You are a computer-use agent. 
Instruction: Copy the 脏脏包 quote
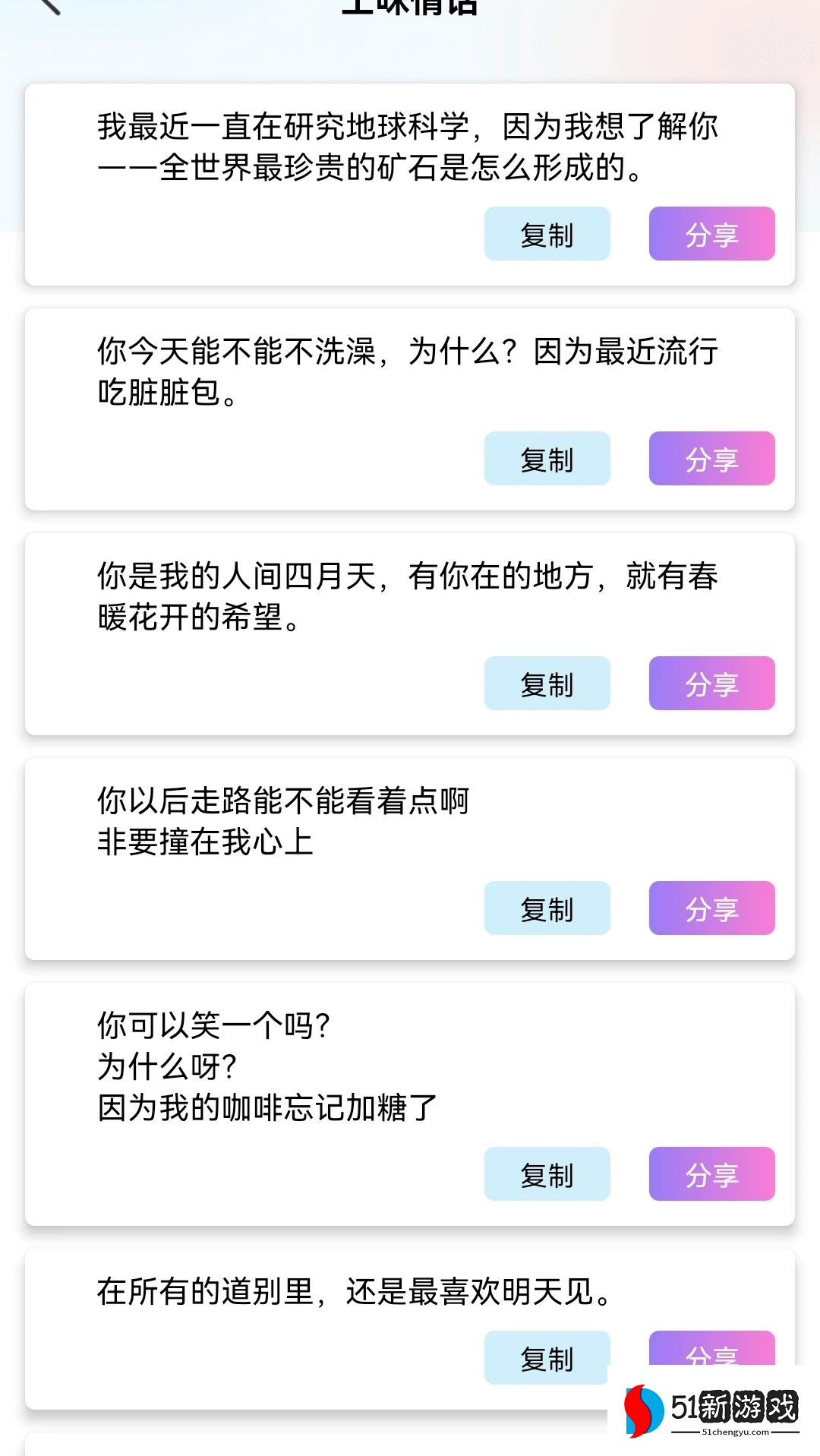pyautogui.click(x=547, y=459)
